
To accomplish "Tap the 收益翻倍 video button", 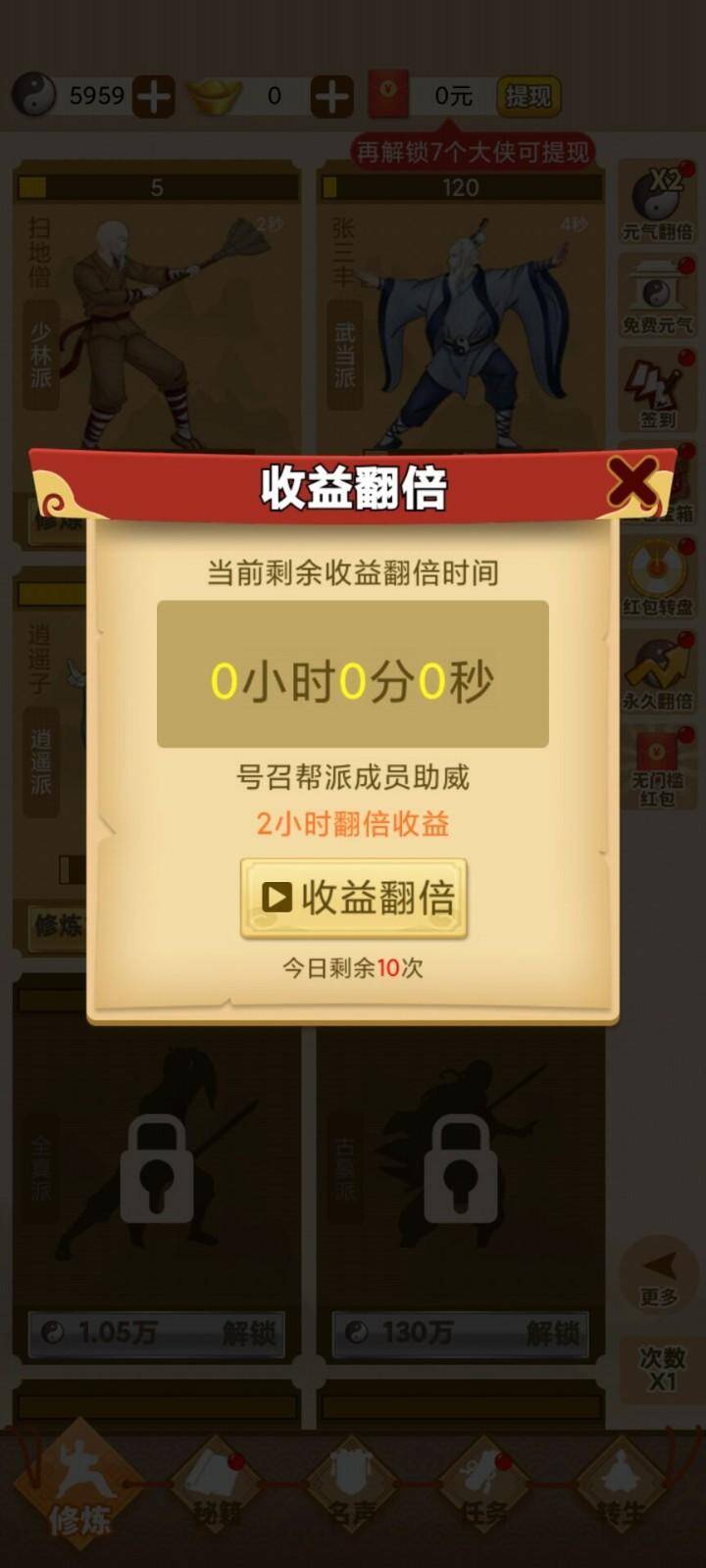I will 354,898.
